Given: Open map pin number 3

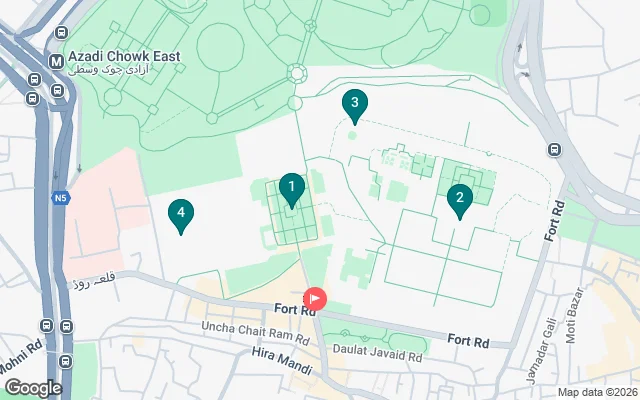Looking at the screenshot, I should point(354,103).
